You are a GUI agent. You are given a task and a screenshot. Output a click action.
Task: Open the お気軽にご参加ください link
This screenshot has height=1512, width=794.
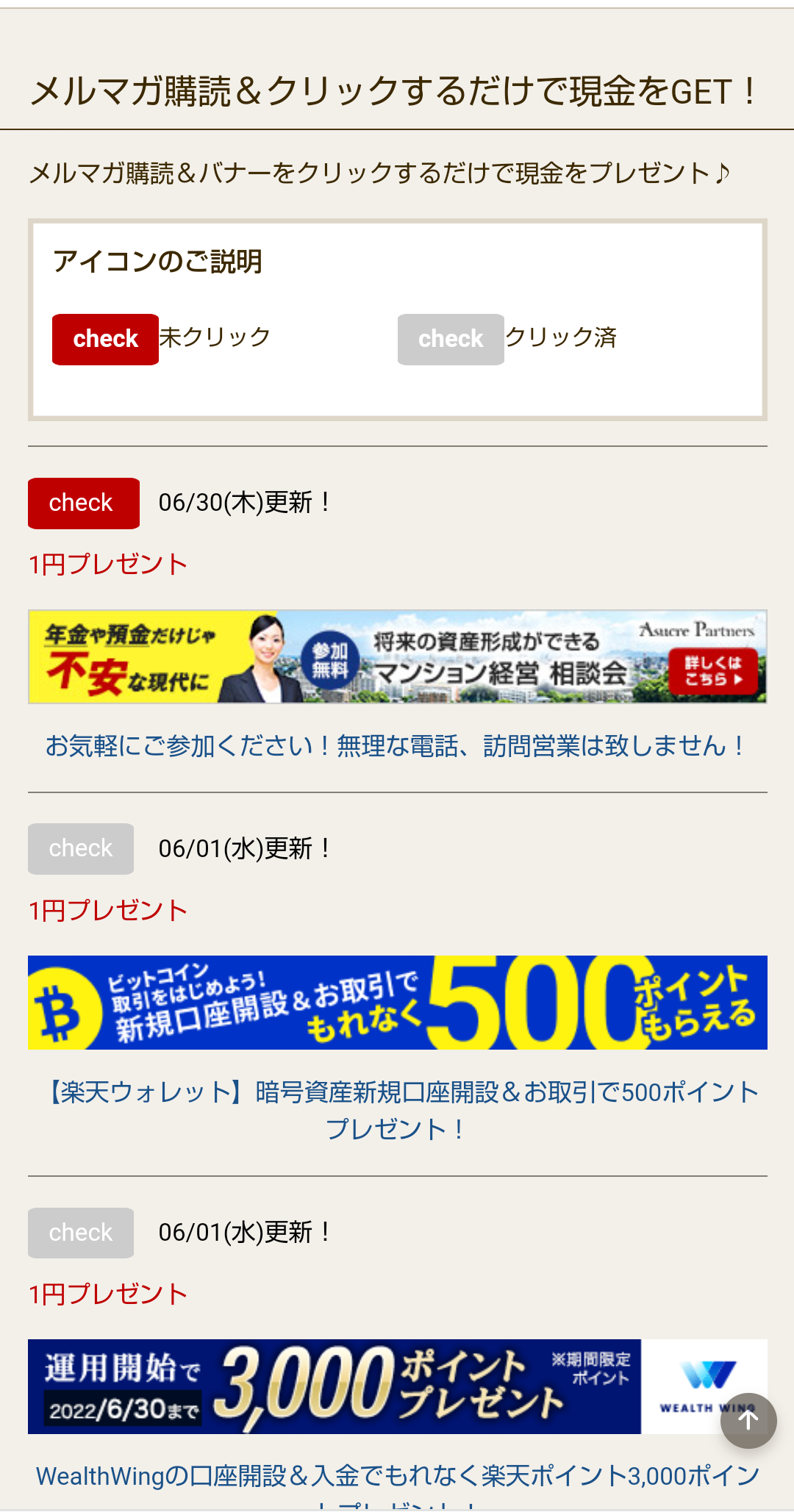[397, 746]
